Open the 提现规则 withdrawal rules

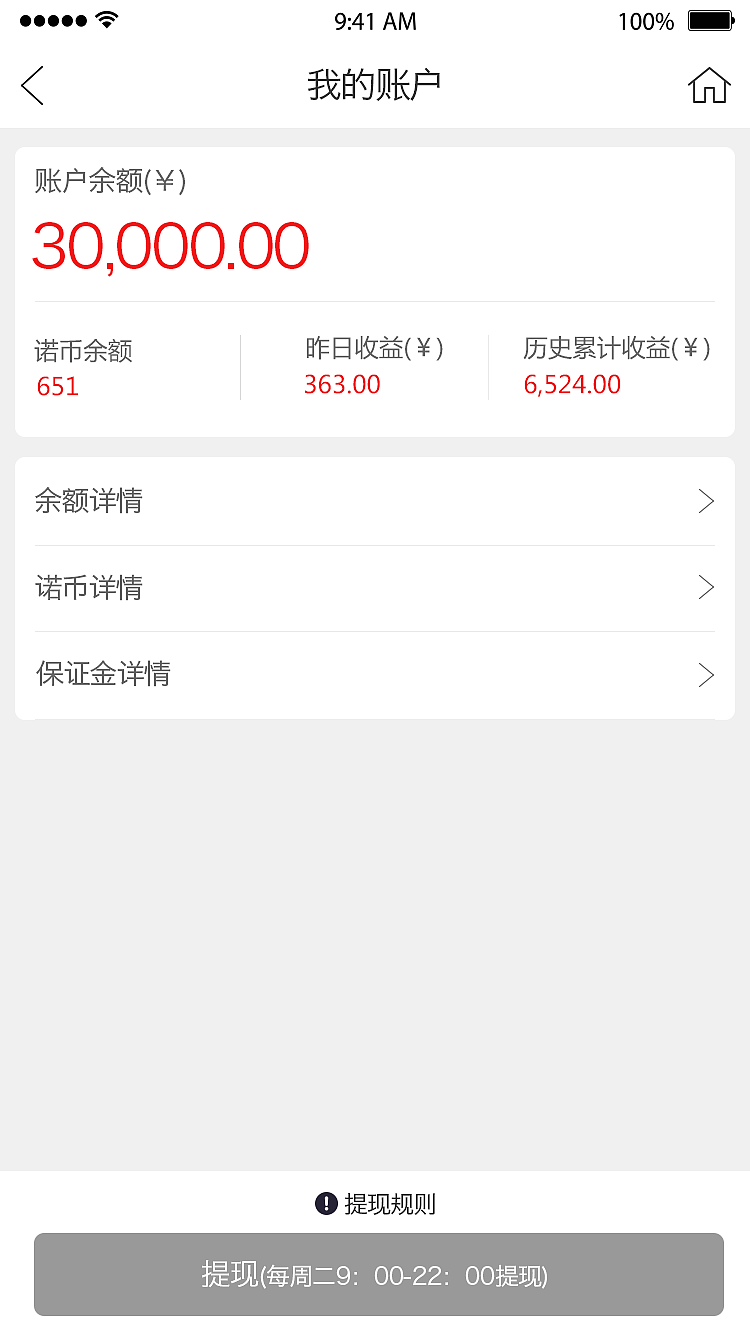pos(388,1204)
